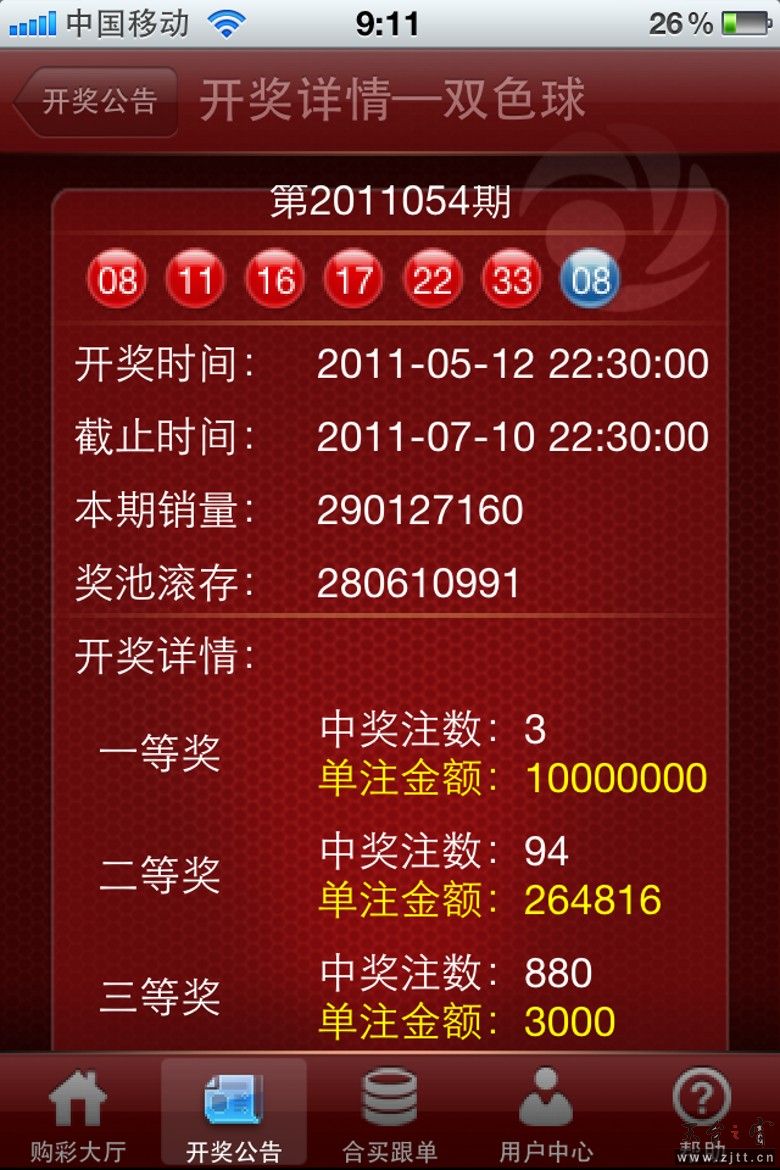Open the 帮助 help tab
This screenshot has height=1170, width=780.
[702, 1112]
